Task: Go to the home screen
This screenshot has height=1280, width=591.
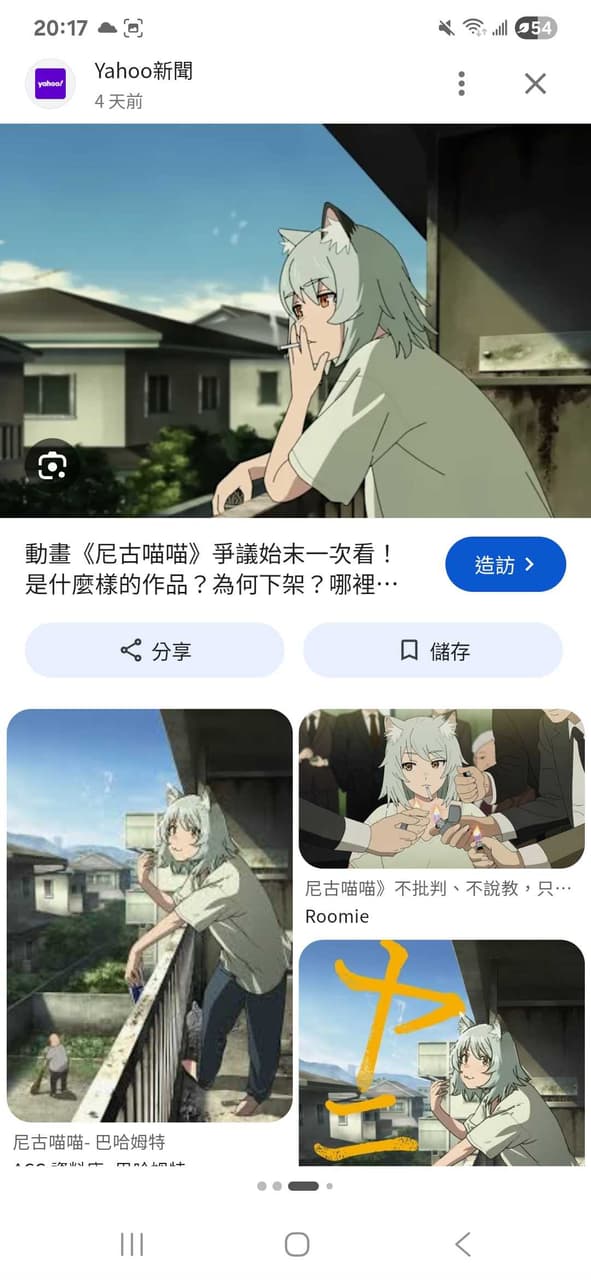Action: (x=297, y=1244)
